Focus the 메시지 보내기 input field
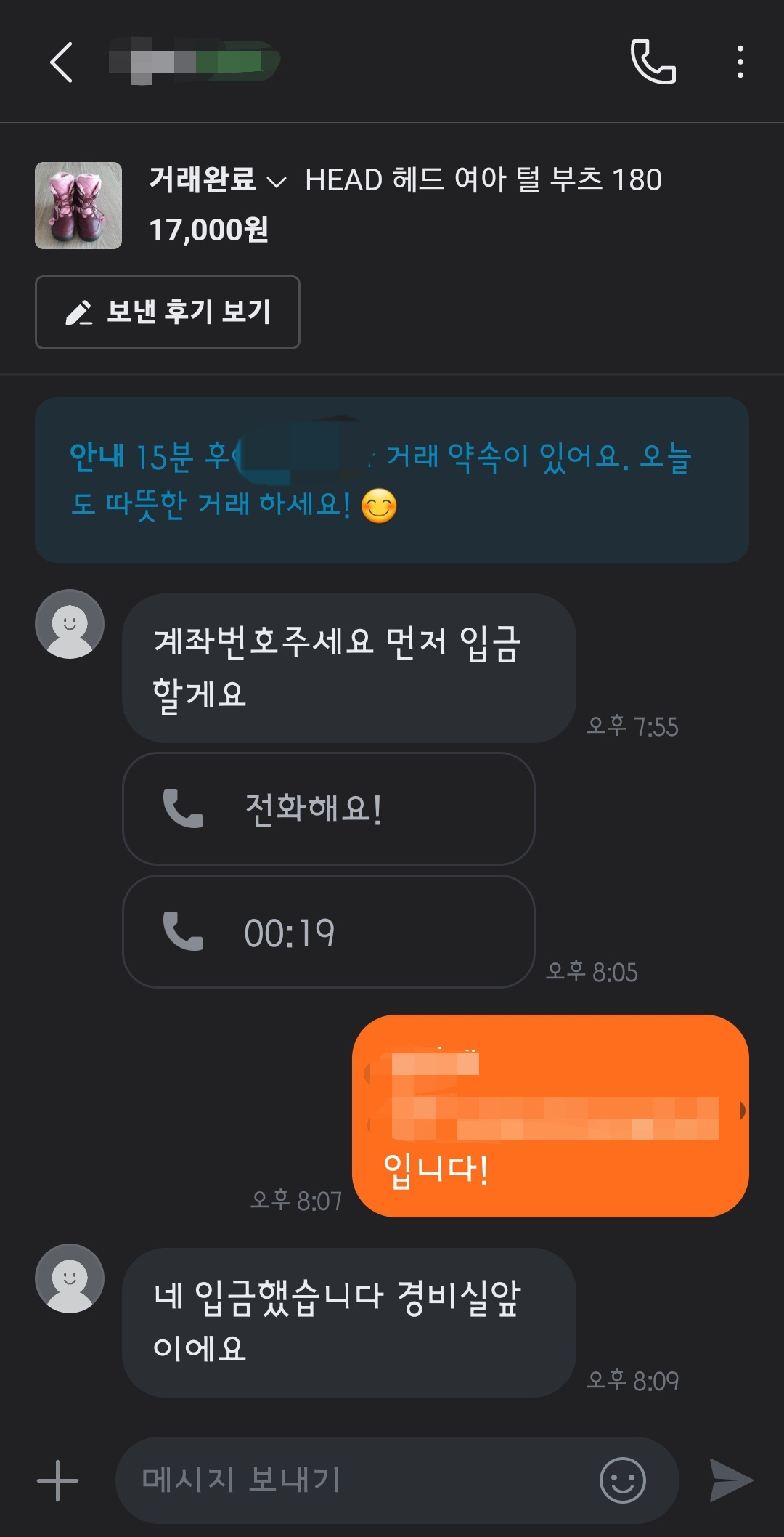784x1537 pixels. 356,1480
